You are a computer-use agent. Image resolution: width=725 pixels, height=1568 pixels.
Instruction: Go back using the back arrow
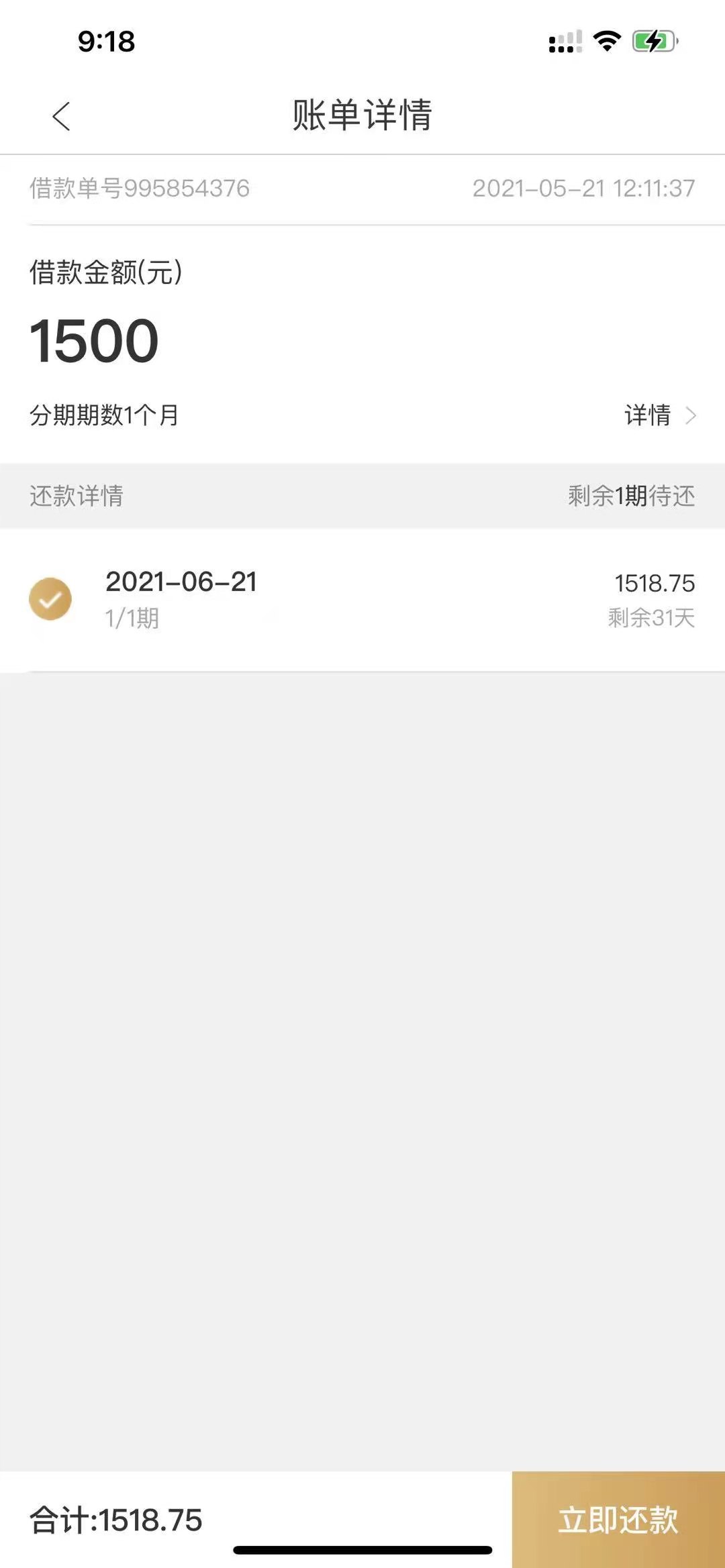(61, 116)
